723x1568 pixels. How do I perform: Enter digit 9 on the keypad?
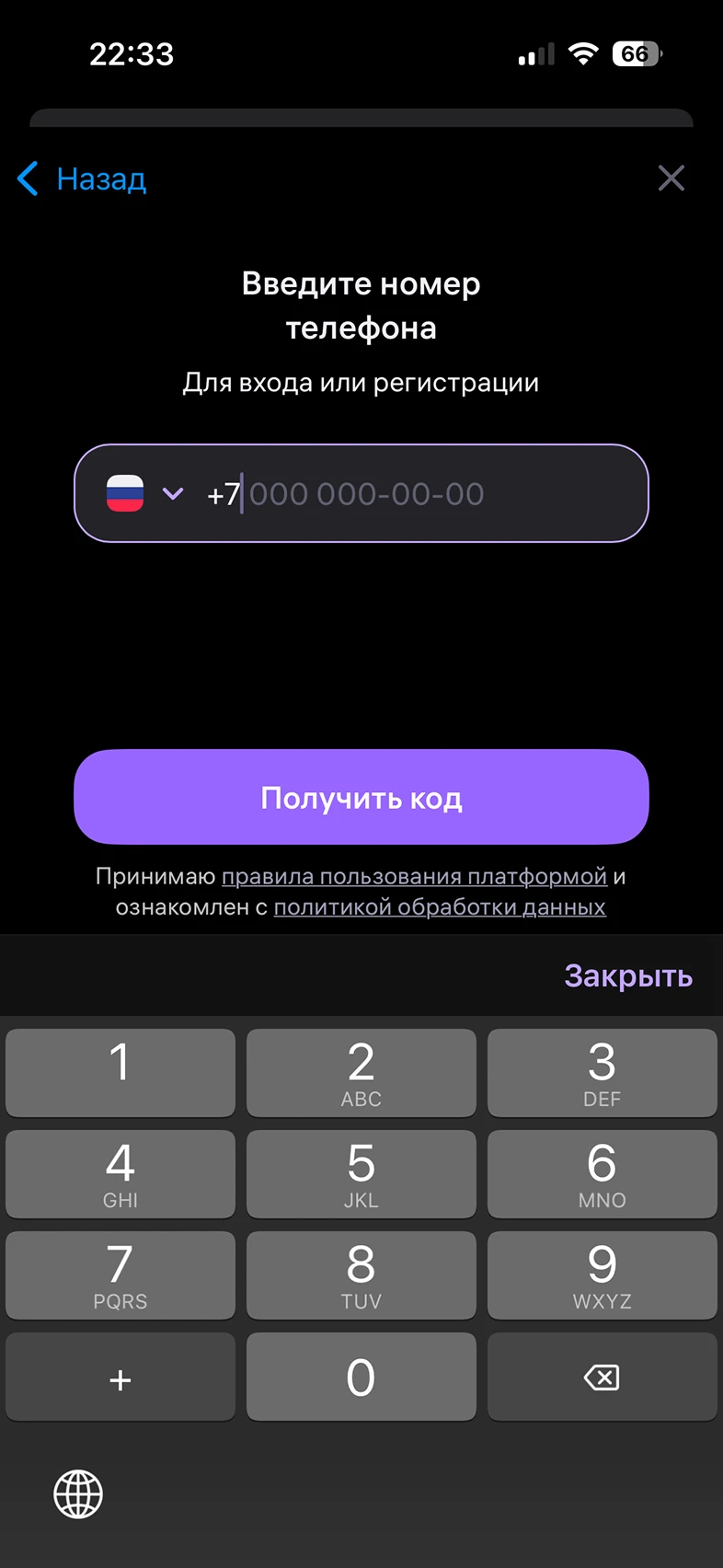(602, 1275)
